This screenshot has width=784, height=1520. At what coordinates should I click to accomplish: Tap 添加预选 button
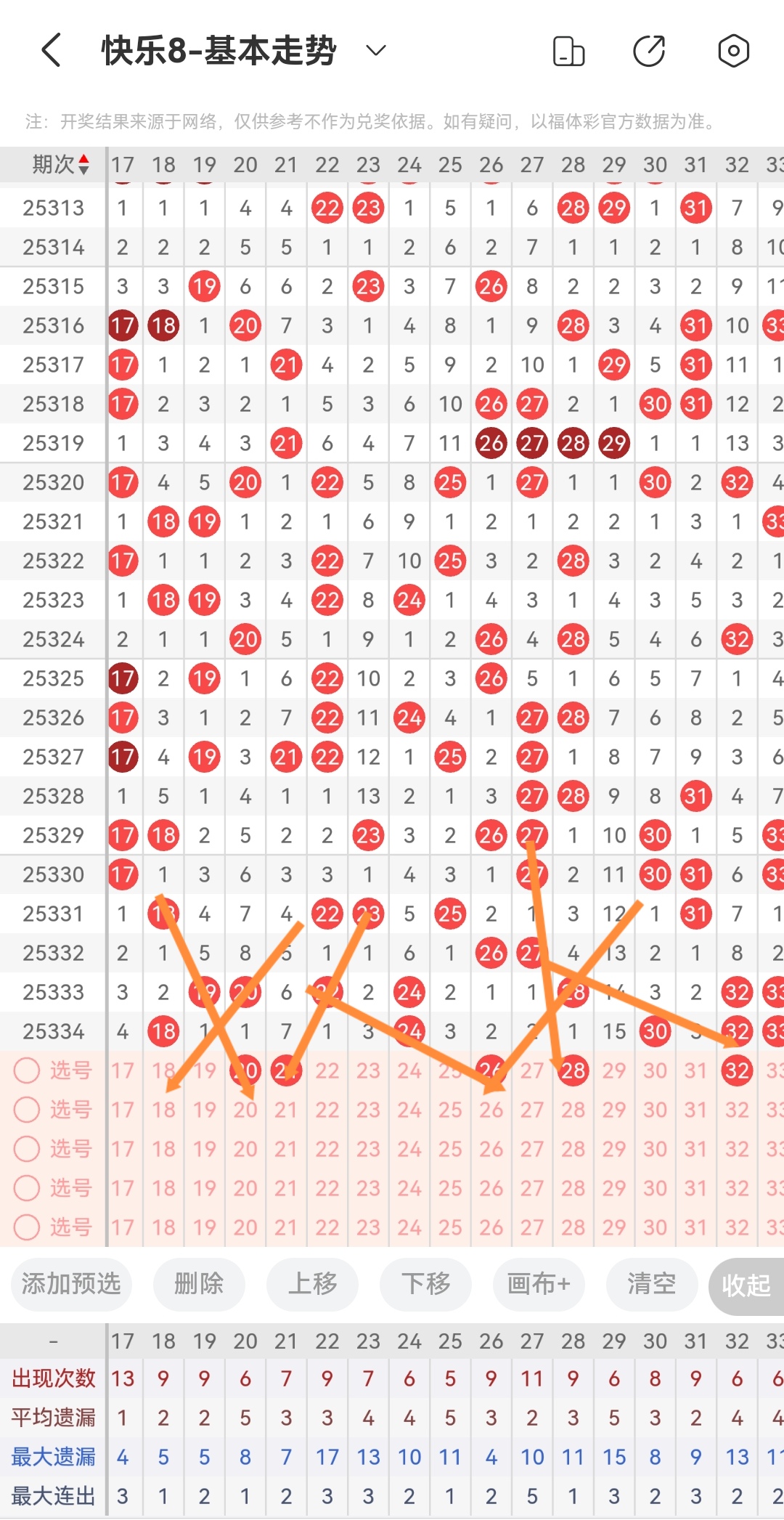pos(71,1284)
